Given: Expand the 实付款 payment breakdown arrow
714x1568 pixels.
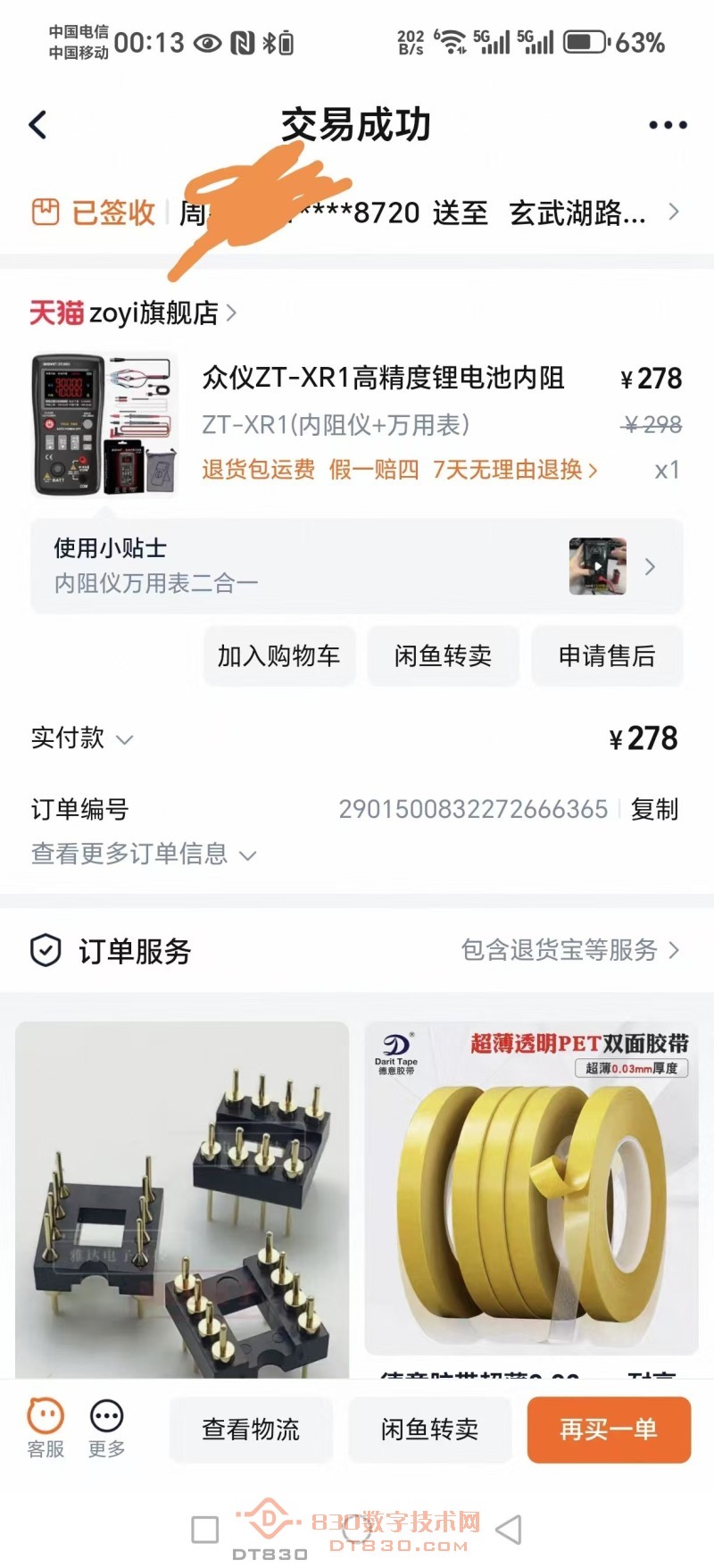Looking at the screenshot, I should [x=125, y=740].
